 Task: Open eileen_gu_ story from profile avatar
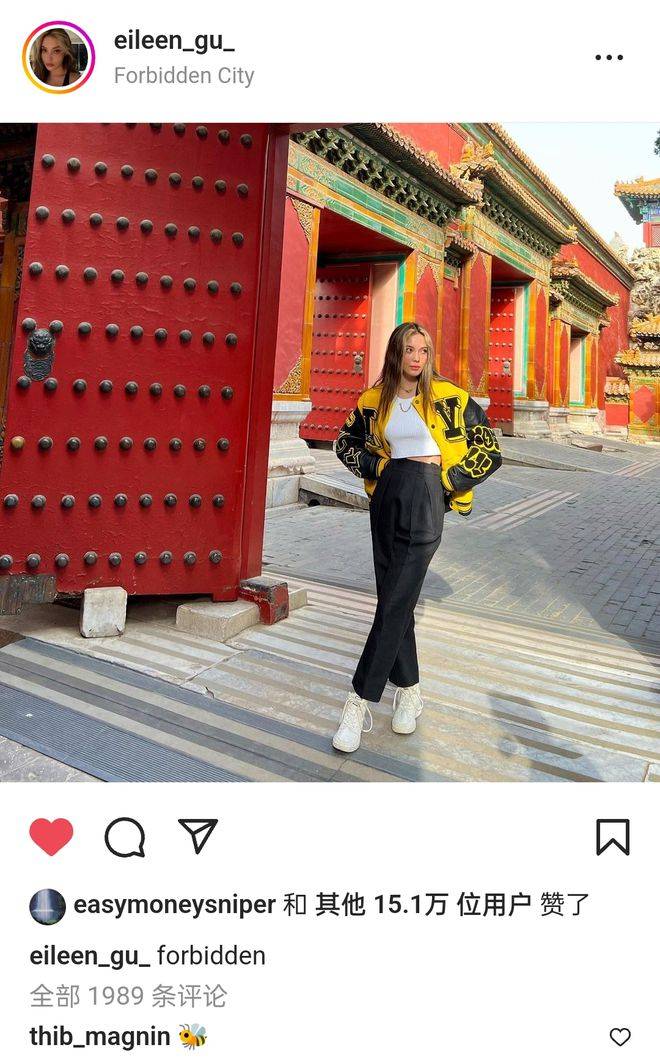pyautogui.click(x=57, y=57)
